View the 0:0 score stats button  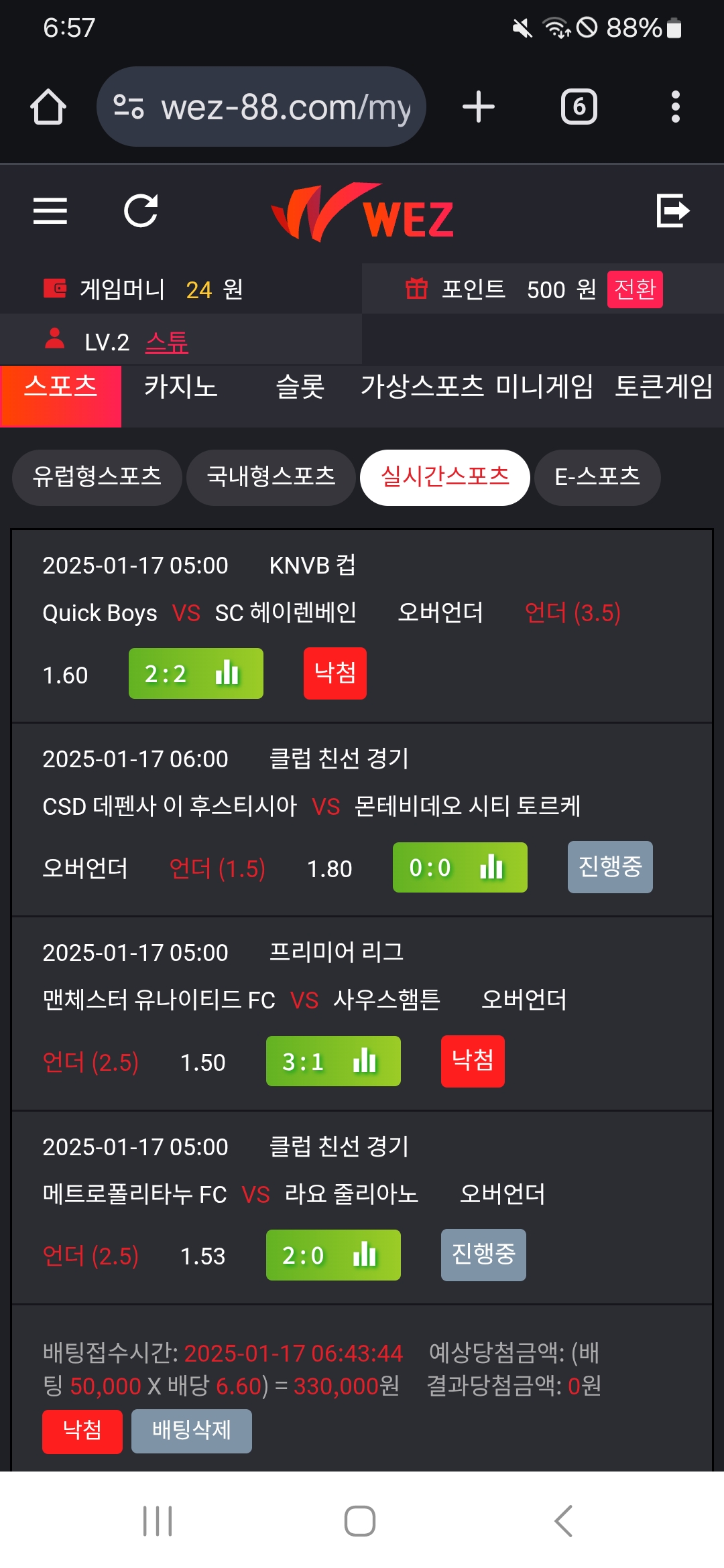coord(460,868)
